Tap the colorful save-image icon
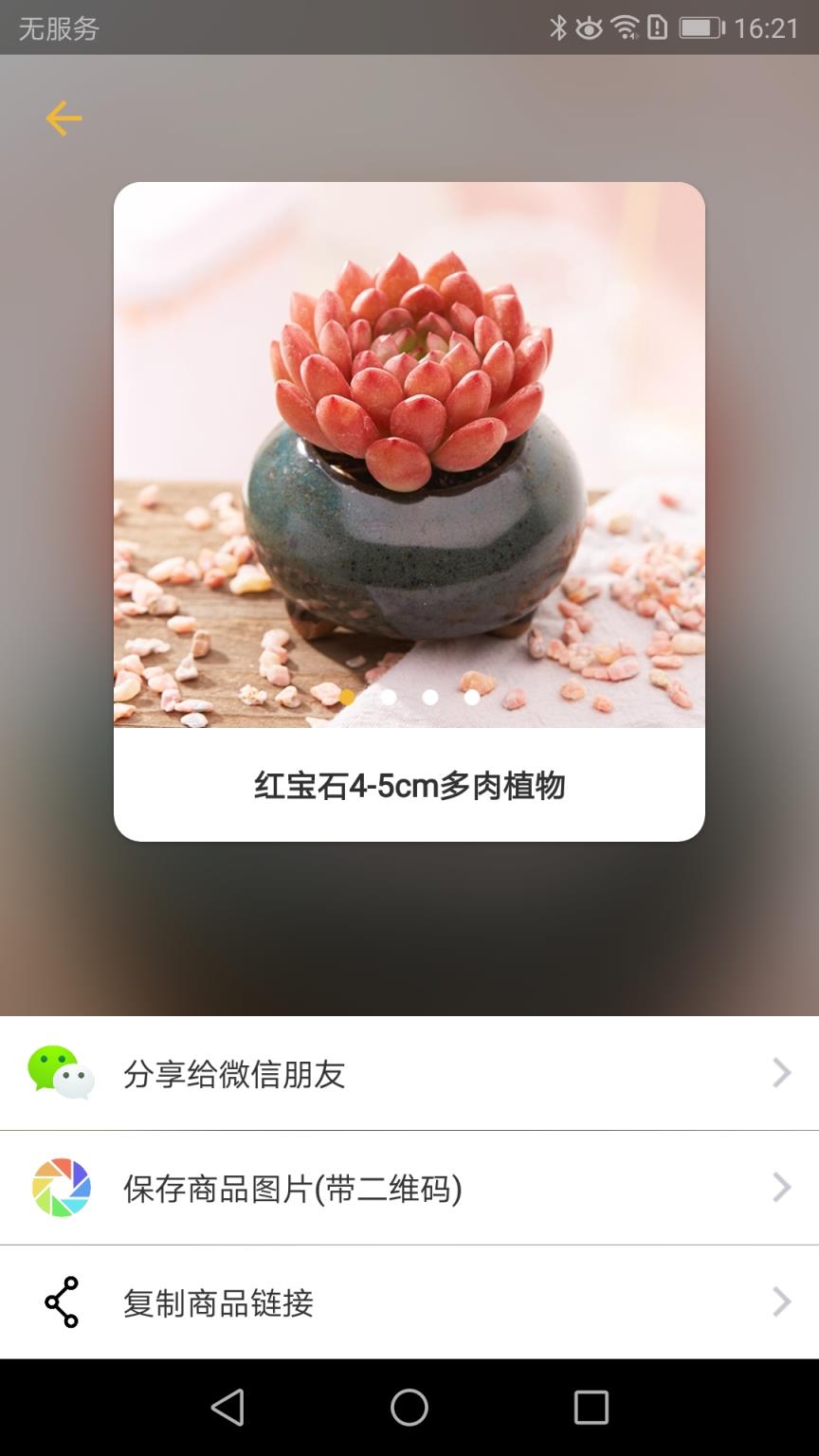 pos(60,1188)
